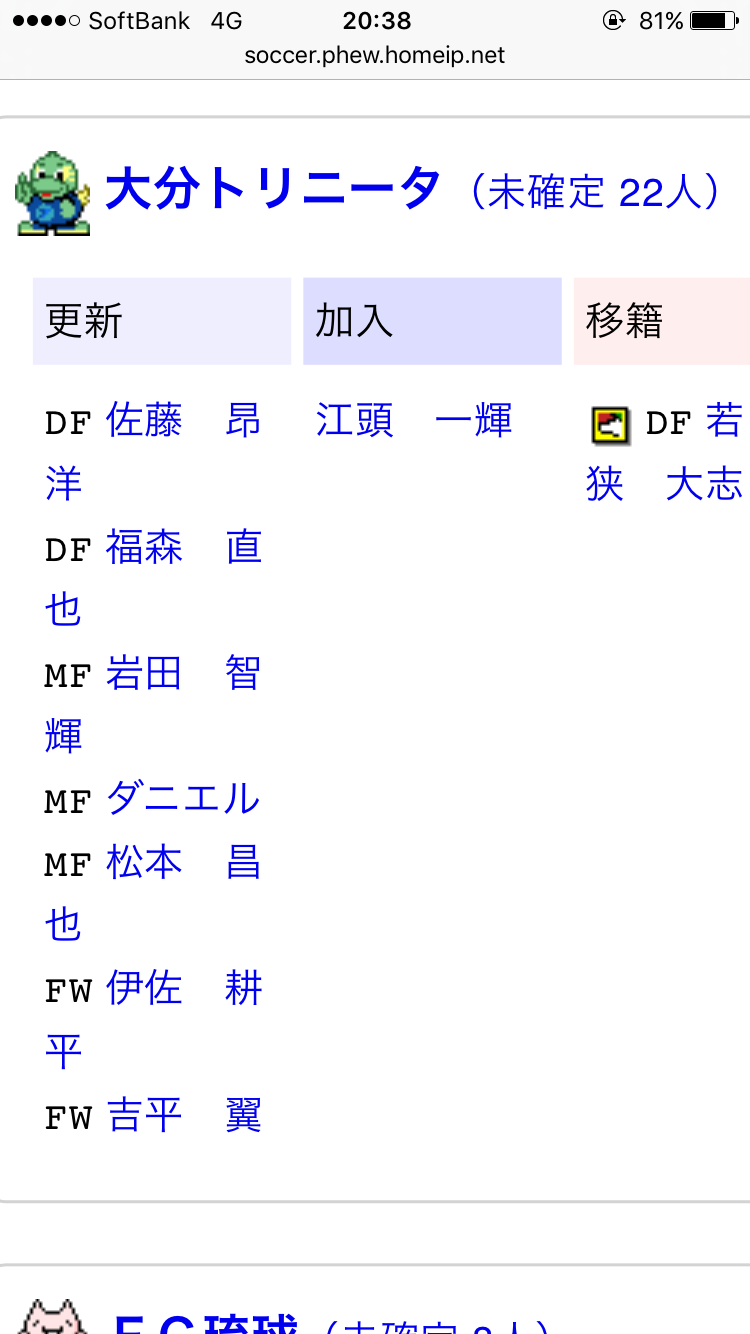
Task: Tap the site address in the browser bar
Action: pos(375,56)
